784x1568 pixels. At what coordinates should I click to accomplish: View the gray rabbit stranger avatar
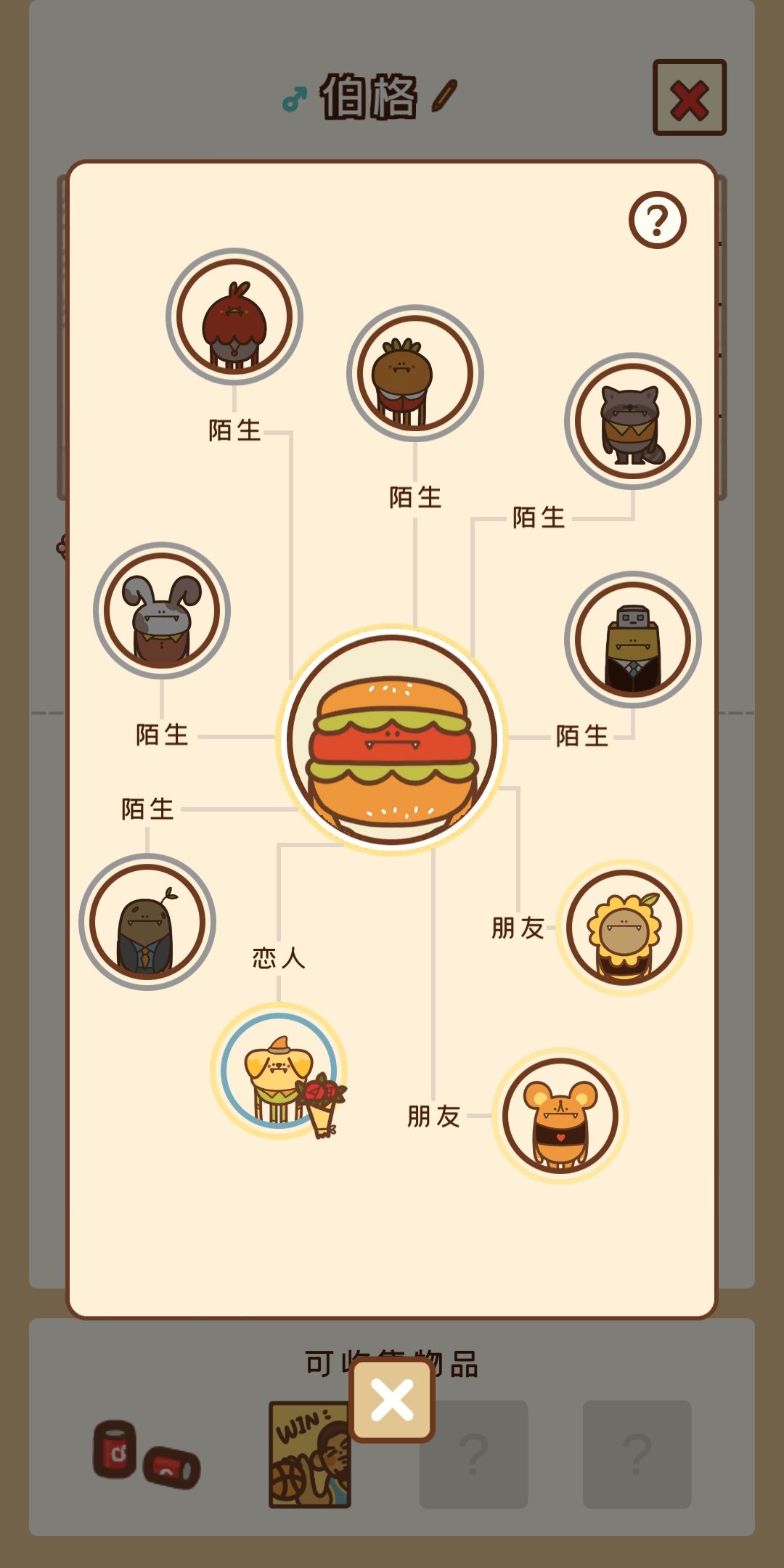point(162,611)
